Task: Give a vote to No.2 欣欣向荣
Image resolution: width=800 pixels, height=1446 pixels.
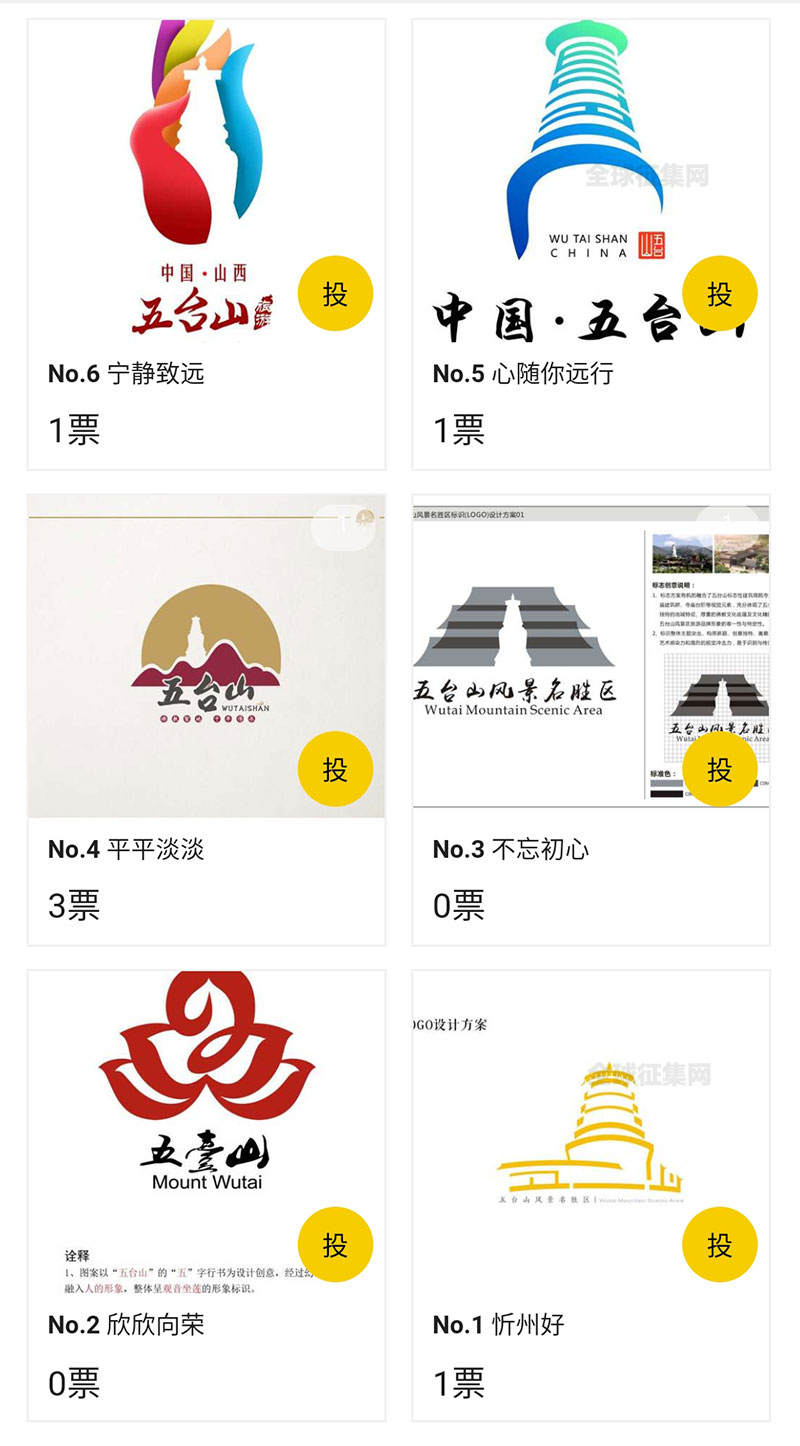Action: point(335,1245)
